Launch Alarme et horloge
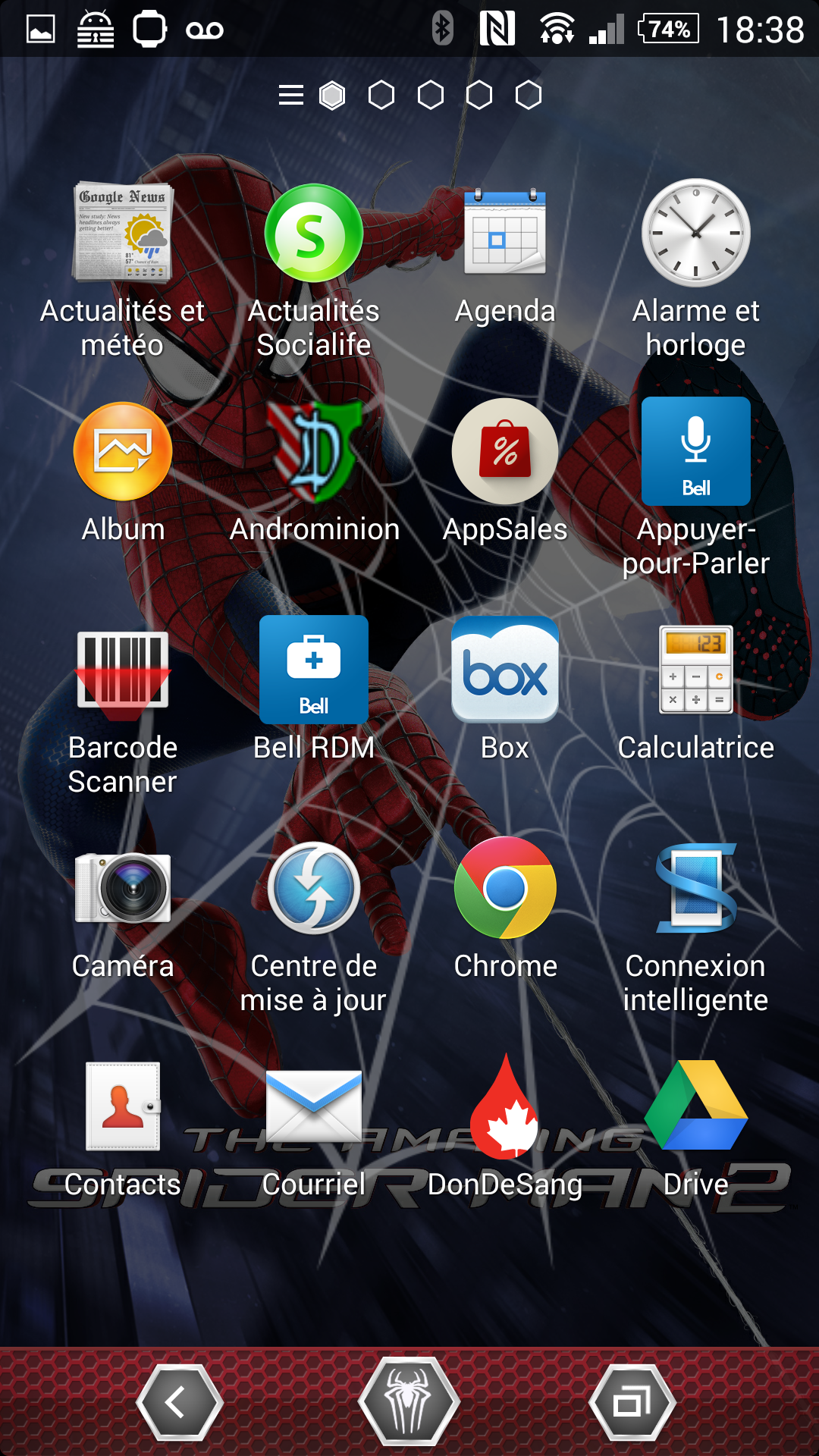 click(696, 234)
